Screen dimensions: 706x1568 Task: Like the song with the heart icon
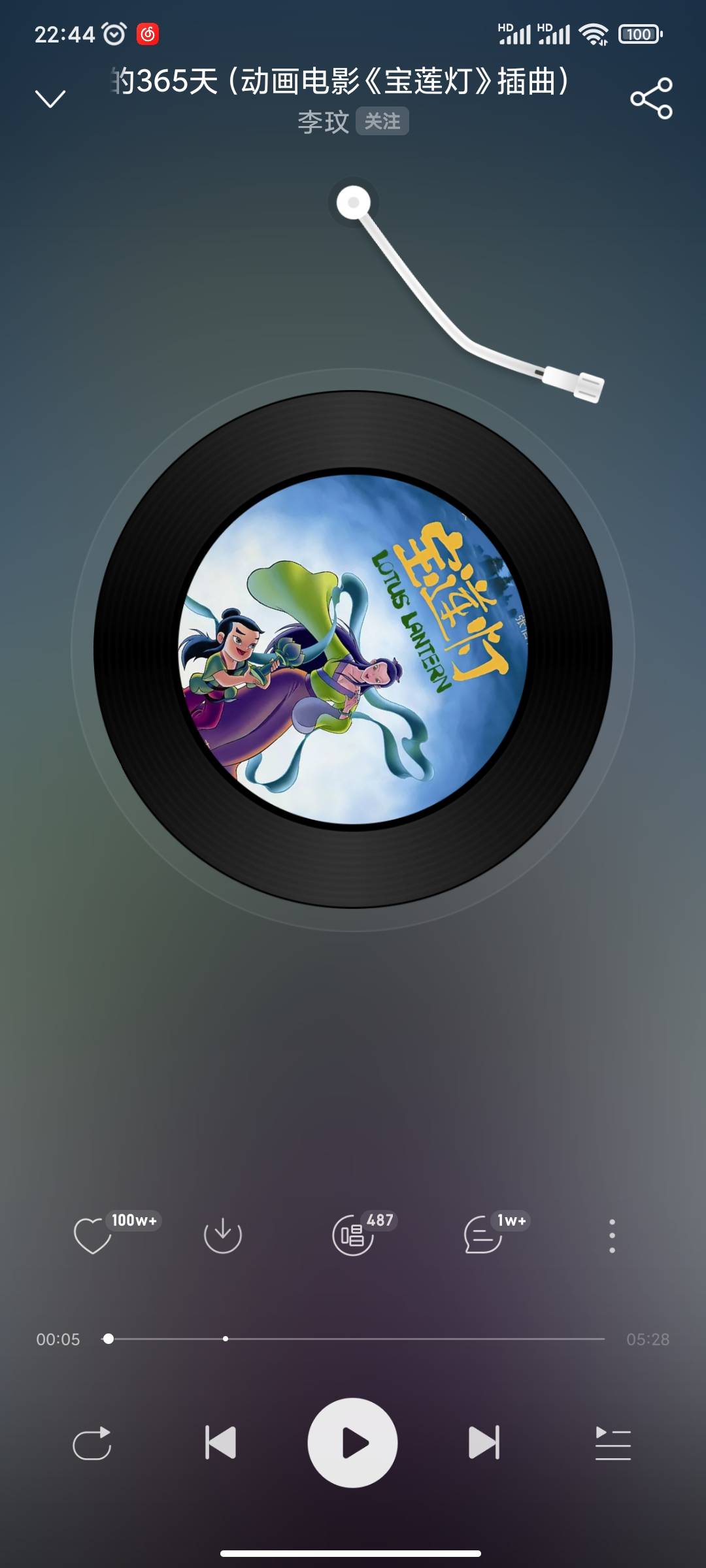coord(92,1235)
